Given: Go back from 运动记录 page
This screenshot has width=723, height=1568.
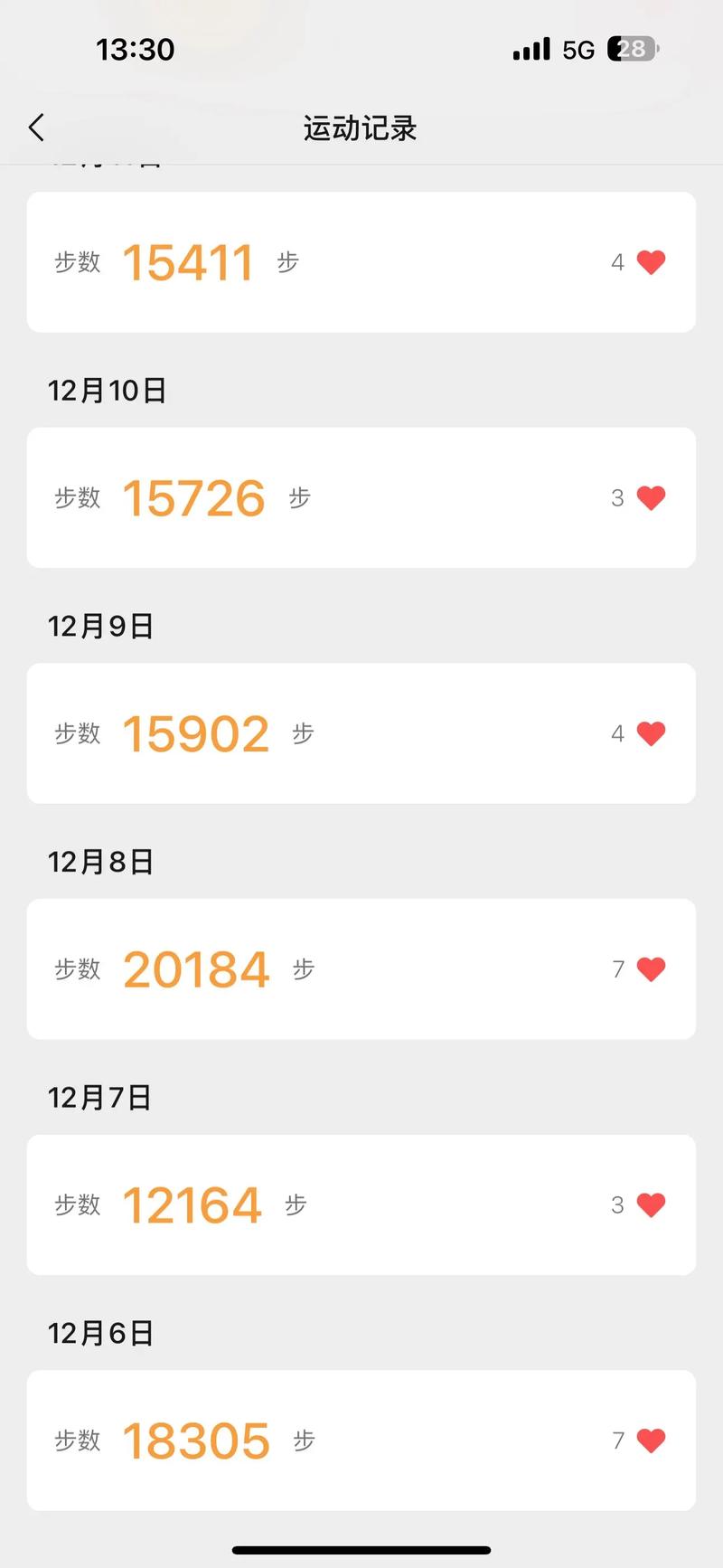Looking at the screenshot, I should (x=36, y=128).
